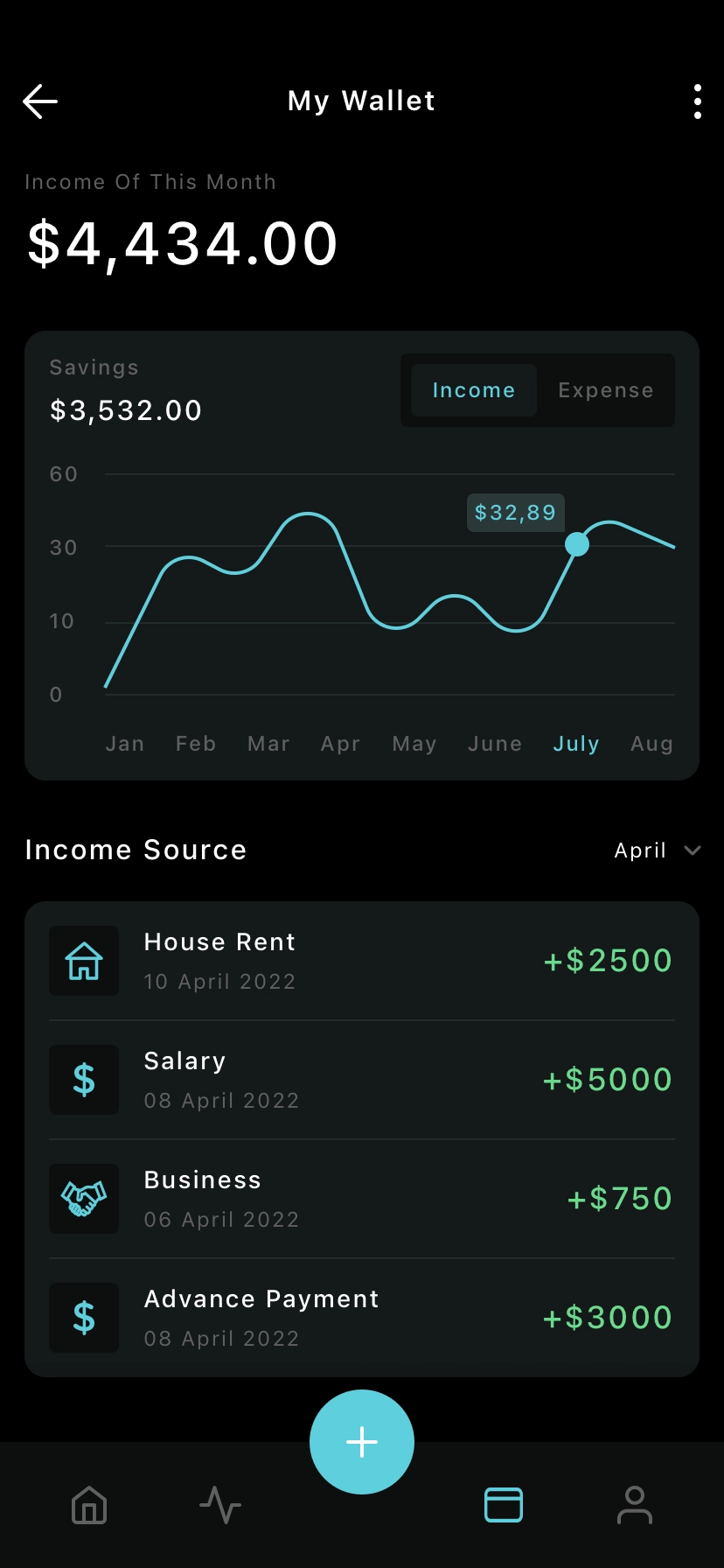Open the April month dropdown
Screen dimensions: 724x1568
point(658,850)
